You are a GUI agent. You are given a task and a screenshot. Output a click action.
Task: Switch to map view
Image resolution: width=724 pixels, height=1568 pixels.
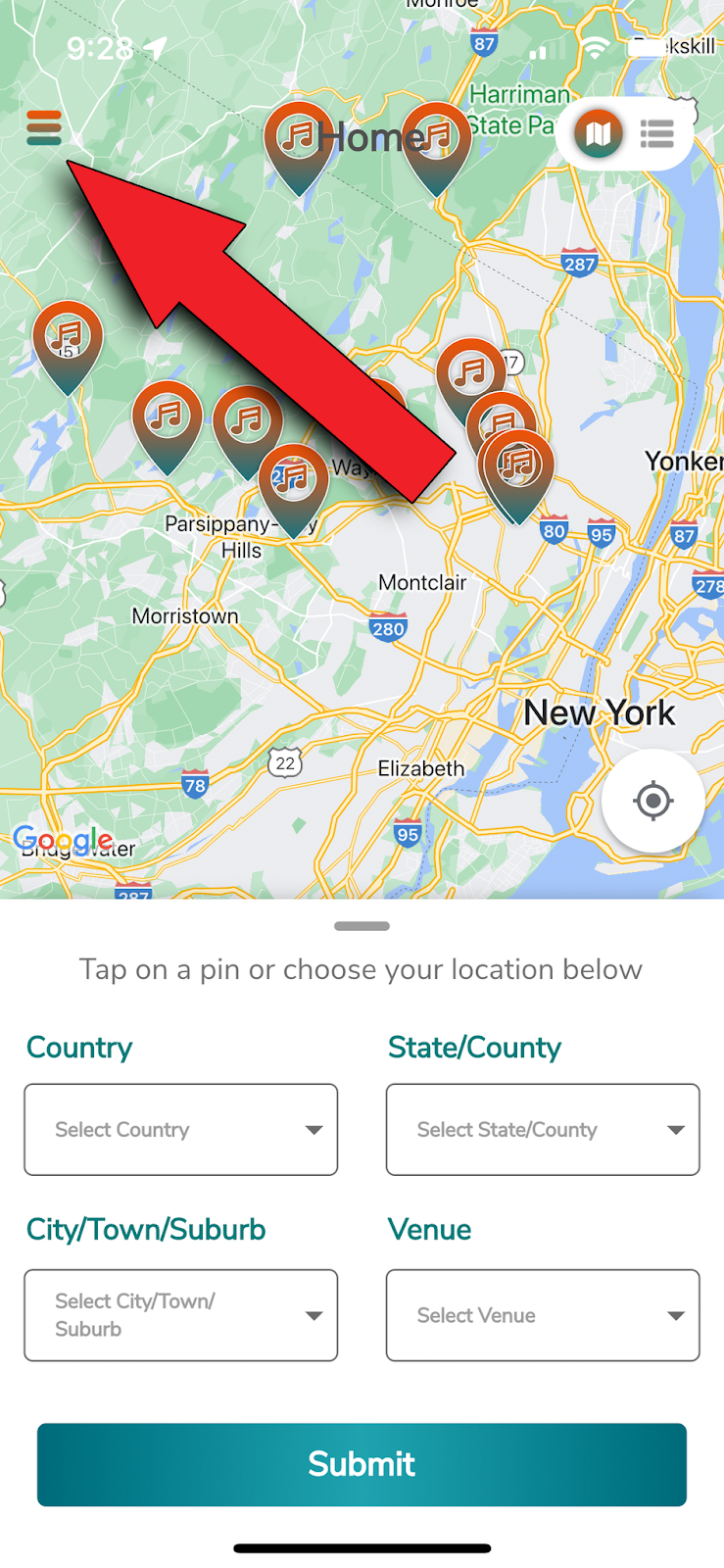pyautogui.click(x=599, y=133)
